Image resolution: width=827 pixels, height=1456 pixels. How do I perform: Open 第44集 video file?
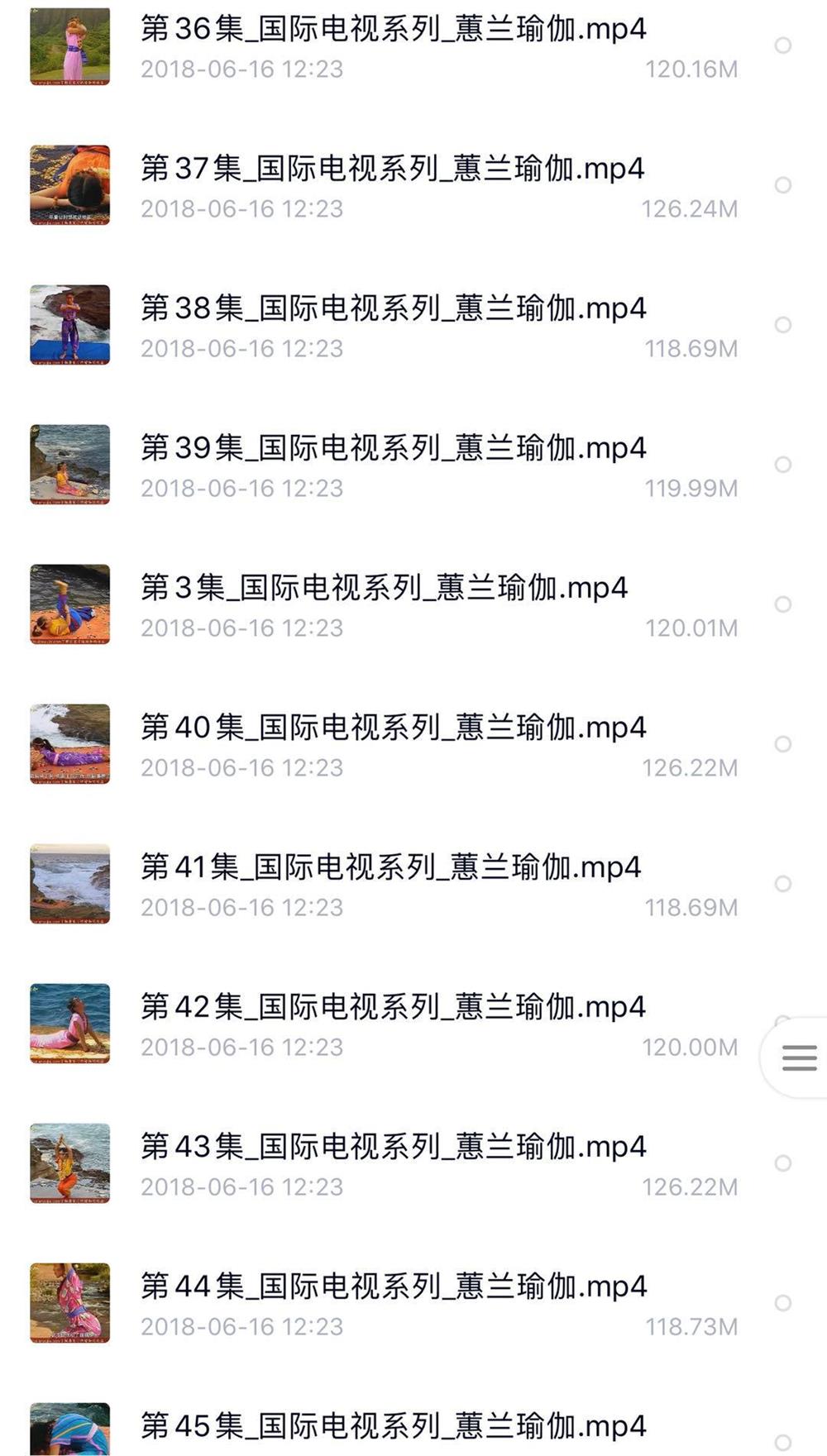tap(393, 1287)
